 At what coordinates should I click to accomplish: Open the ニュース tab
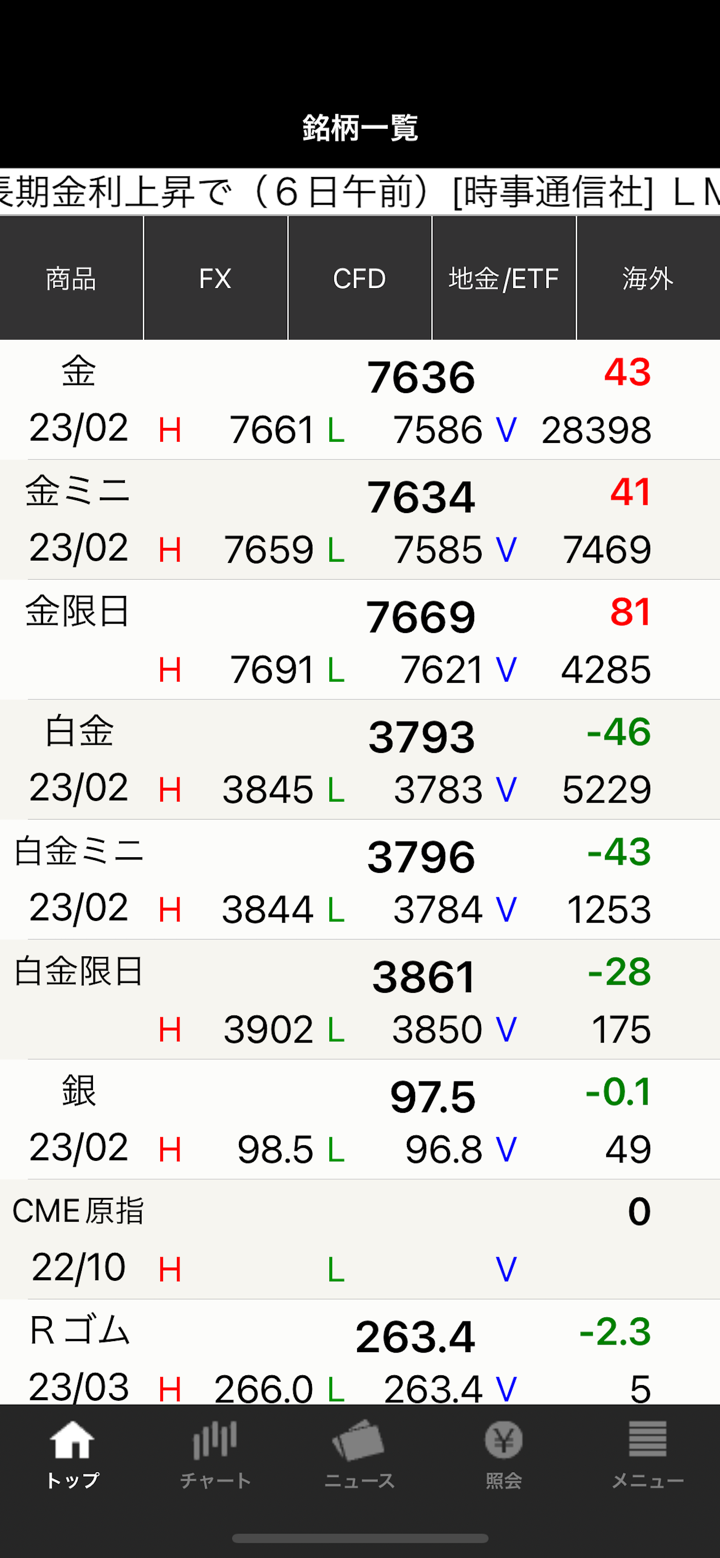[x=359, y=1455]
